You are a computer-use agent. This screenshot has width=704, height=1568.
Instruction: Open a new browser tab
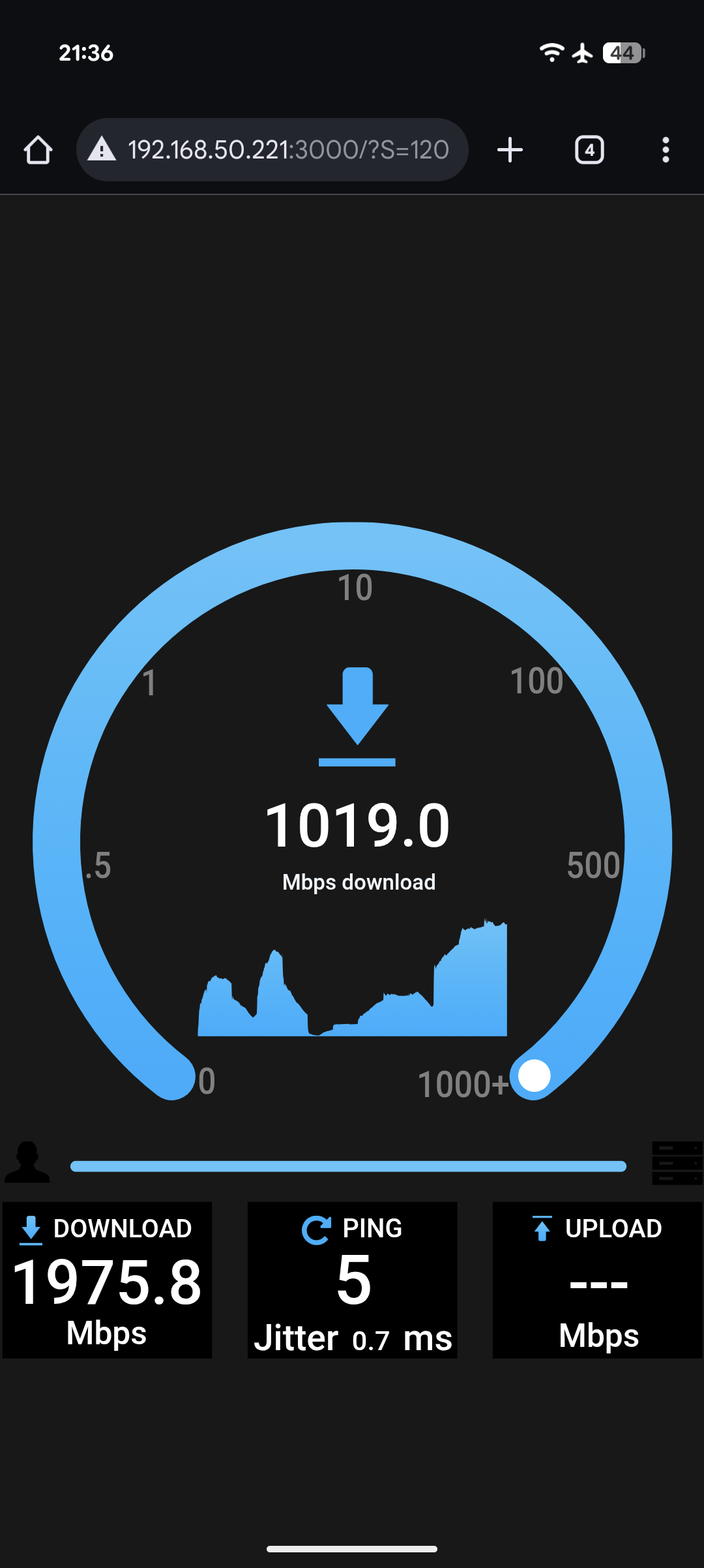tap(510, 150)
